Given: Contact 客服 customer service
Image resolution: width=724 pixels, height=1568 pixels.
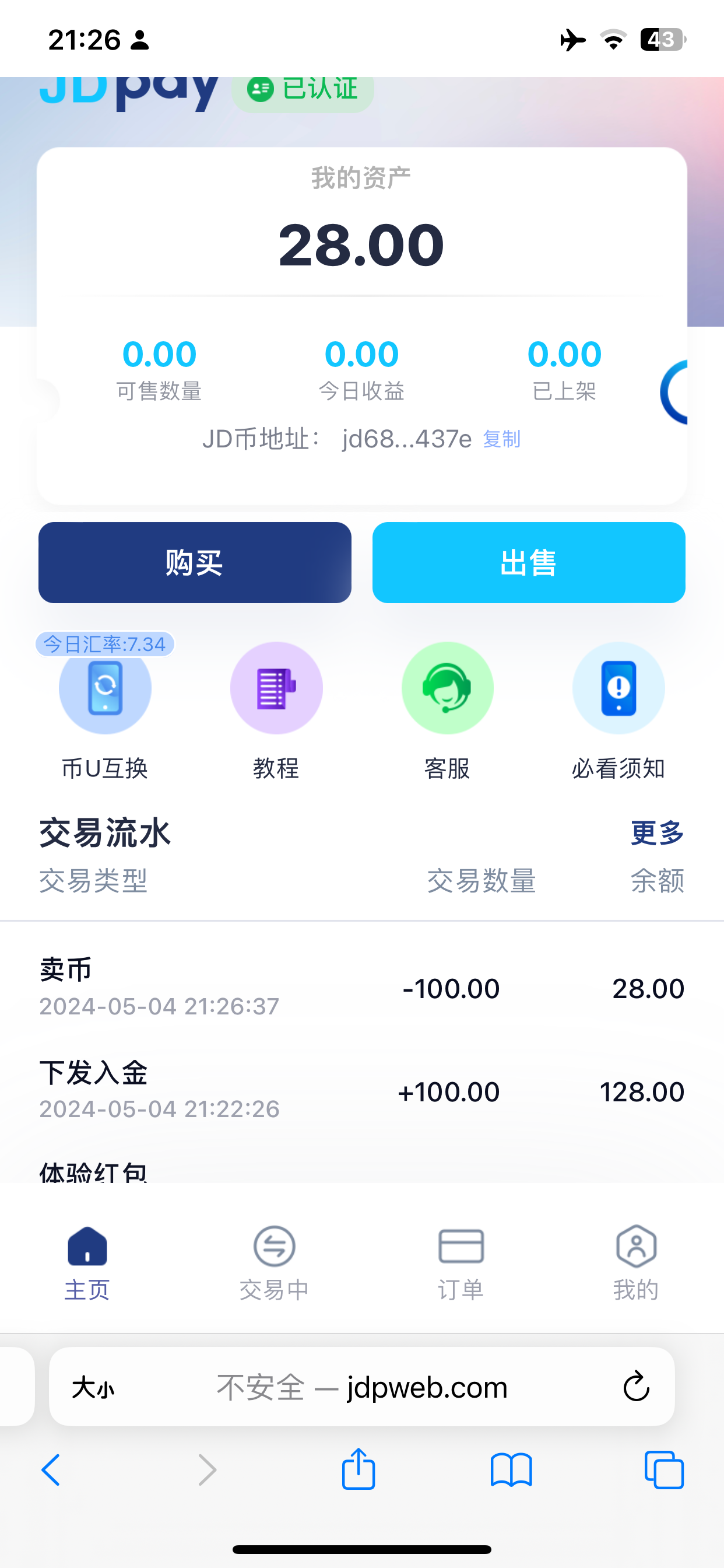Looking at the screenshot, I should click(x=447, y=688).
